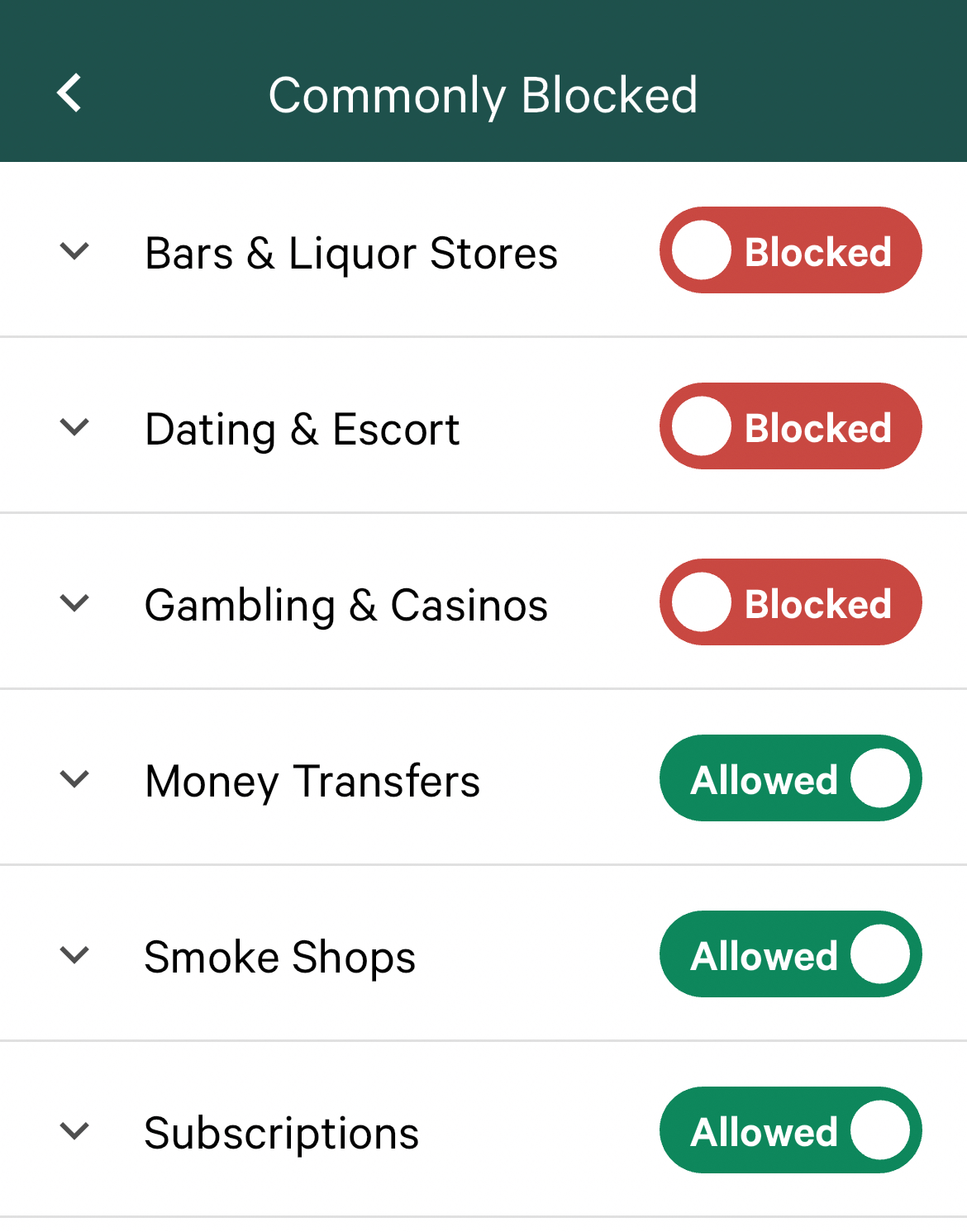967x1232 pixels.
Task: Go back from Commonly Blocked
Action: tap(69, 93)
